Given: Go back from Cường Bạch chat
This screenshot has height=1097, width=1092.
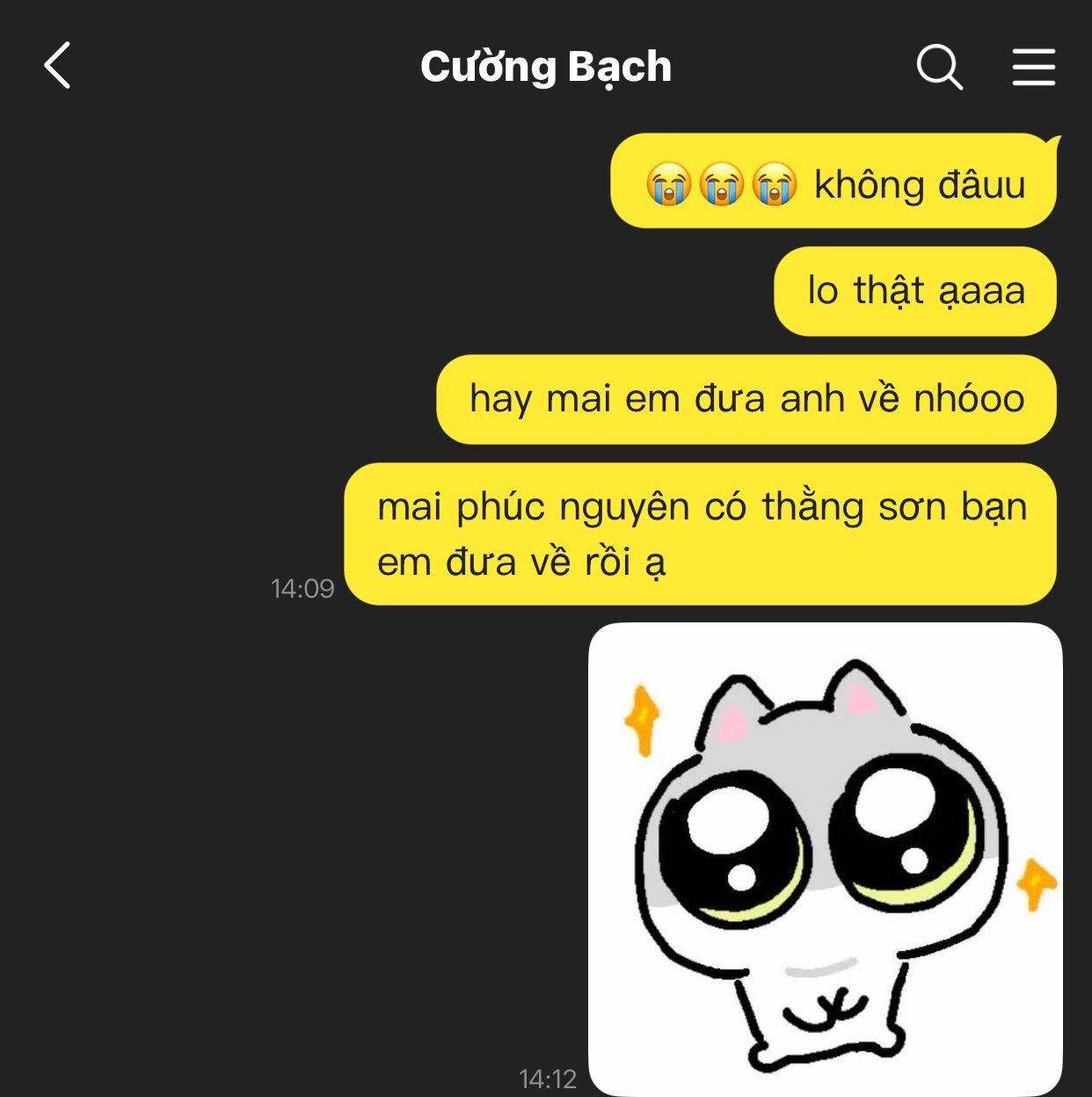Looking at the screenshot, I should point(57,66).
